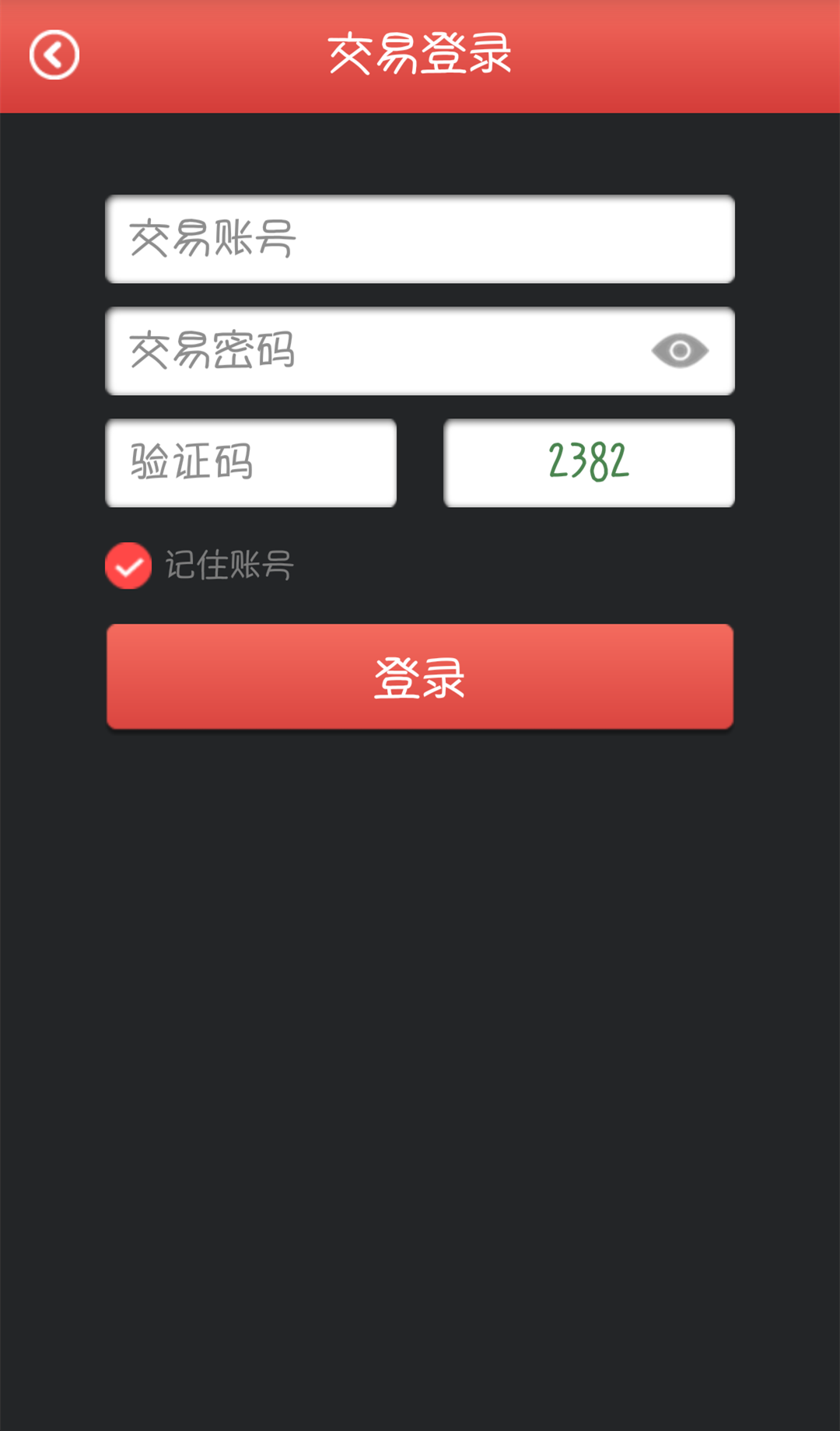Toggle password visibility with the eye icon
The height and width of the screenshot is (1431, 840).
coord(680,351)
